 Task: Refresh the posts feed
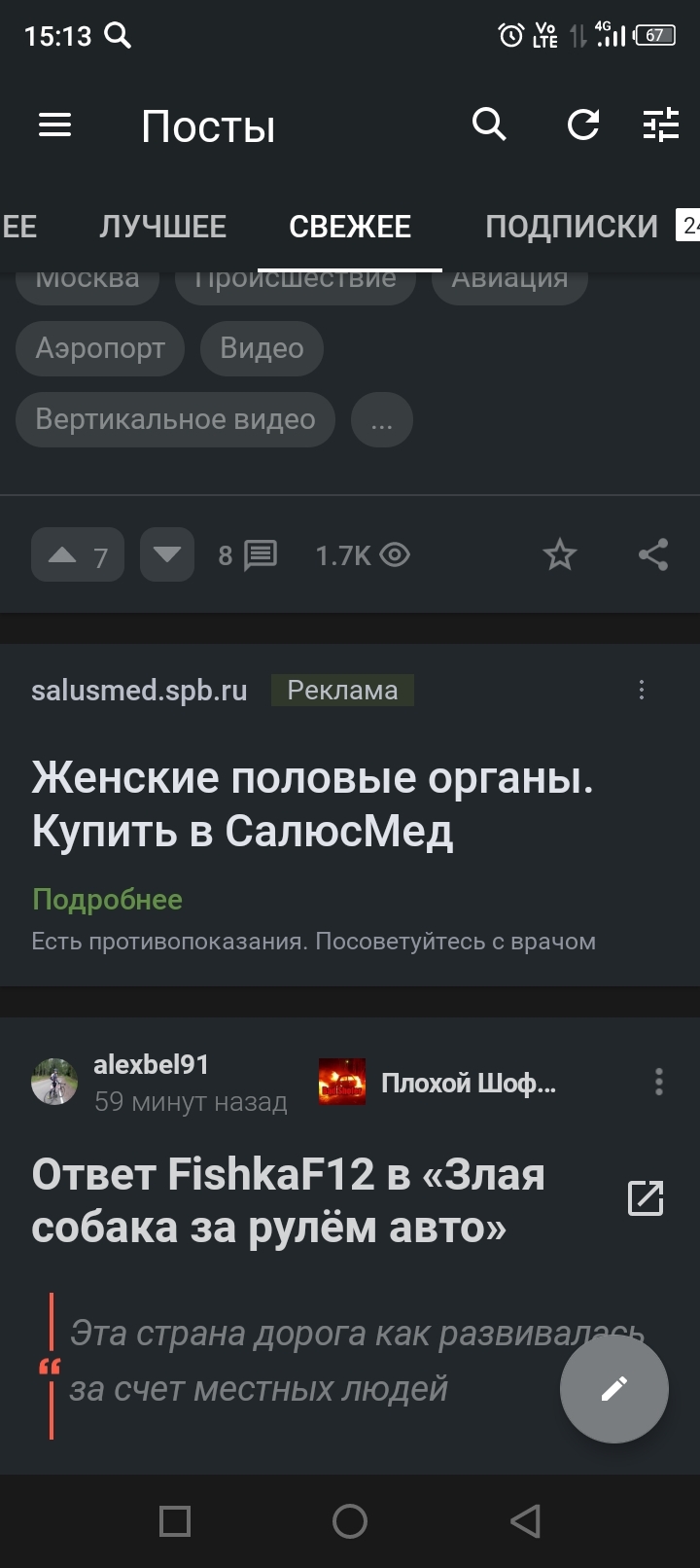(x=583, y=125)
